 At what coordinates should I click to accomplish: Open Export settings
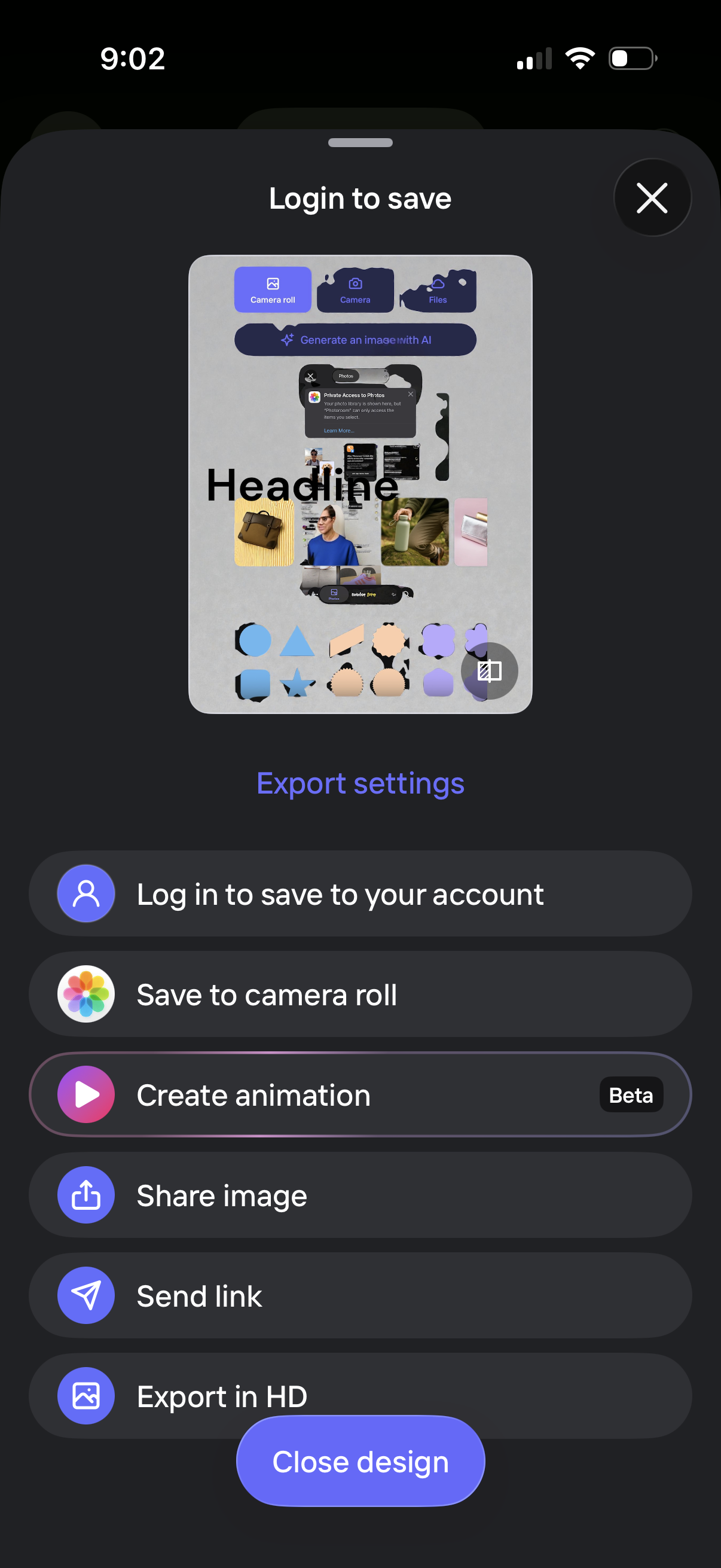(x=360, y=783)
